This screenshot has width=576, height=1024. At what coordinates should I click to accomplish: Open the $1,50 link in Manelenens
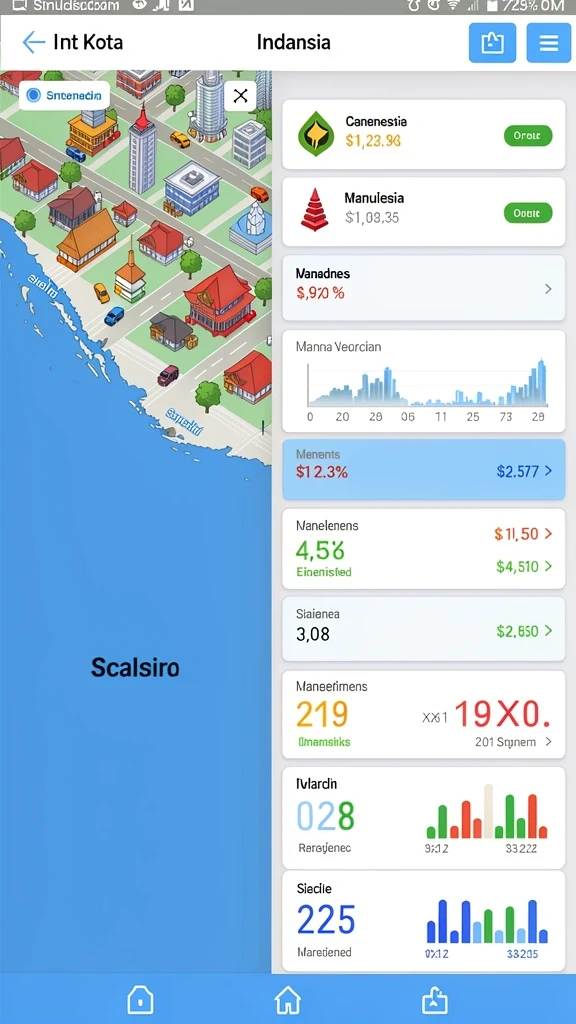click(523, 534)
